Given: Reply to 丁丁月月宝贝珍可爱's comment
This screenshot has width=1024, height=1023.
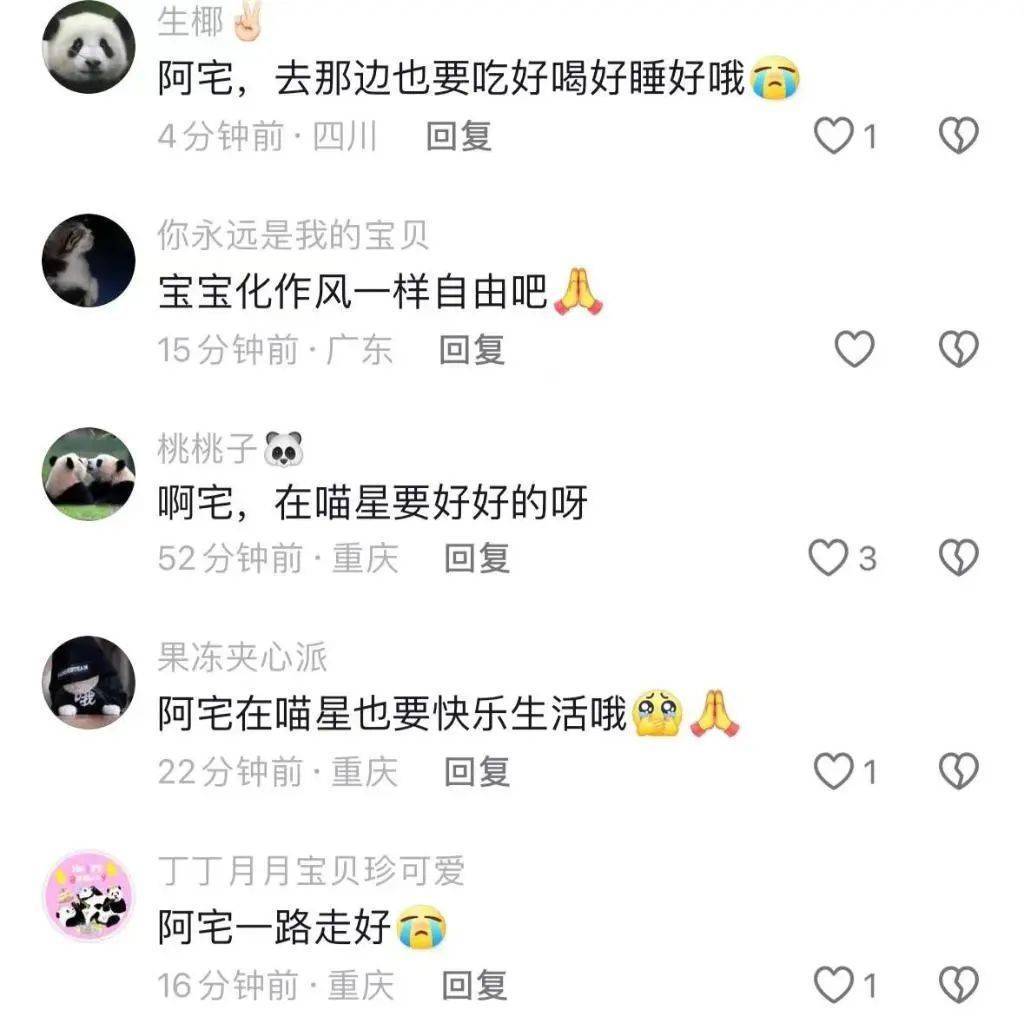Looking at the screenshot, I should pyautogui.click(x=474, y=985).
